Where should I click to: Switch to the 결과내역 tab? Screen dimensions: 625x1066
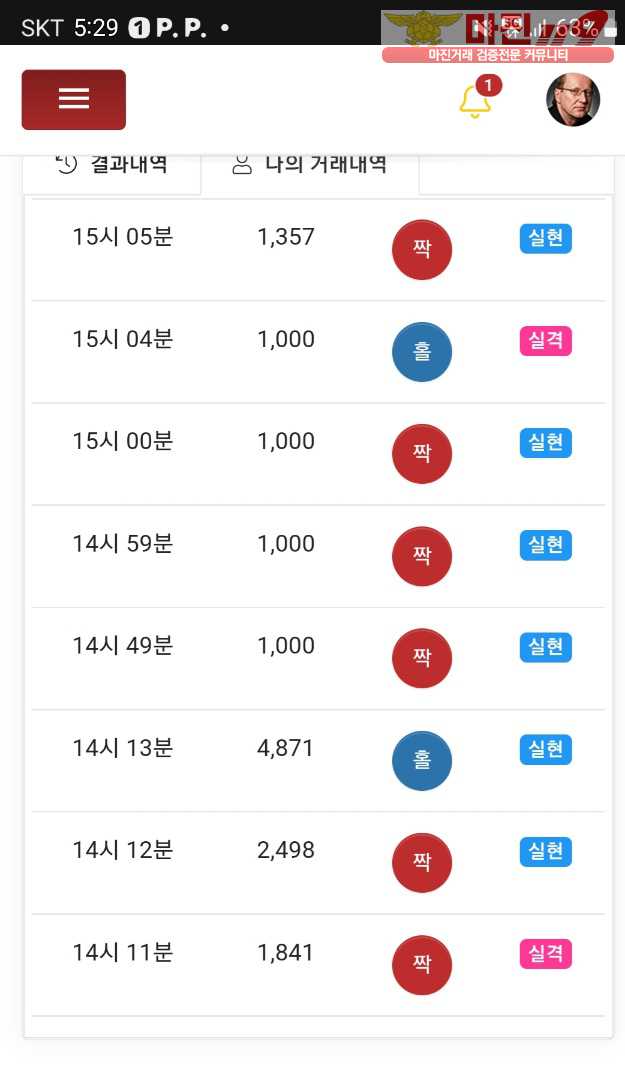tap(112, 174)
